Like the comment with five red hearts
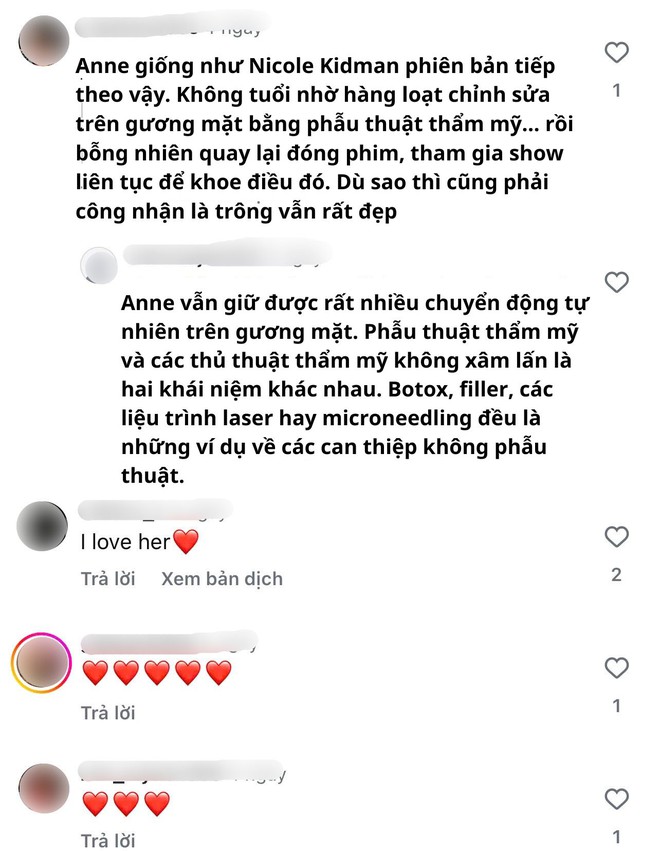660x851 pixels. point(617,668)
